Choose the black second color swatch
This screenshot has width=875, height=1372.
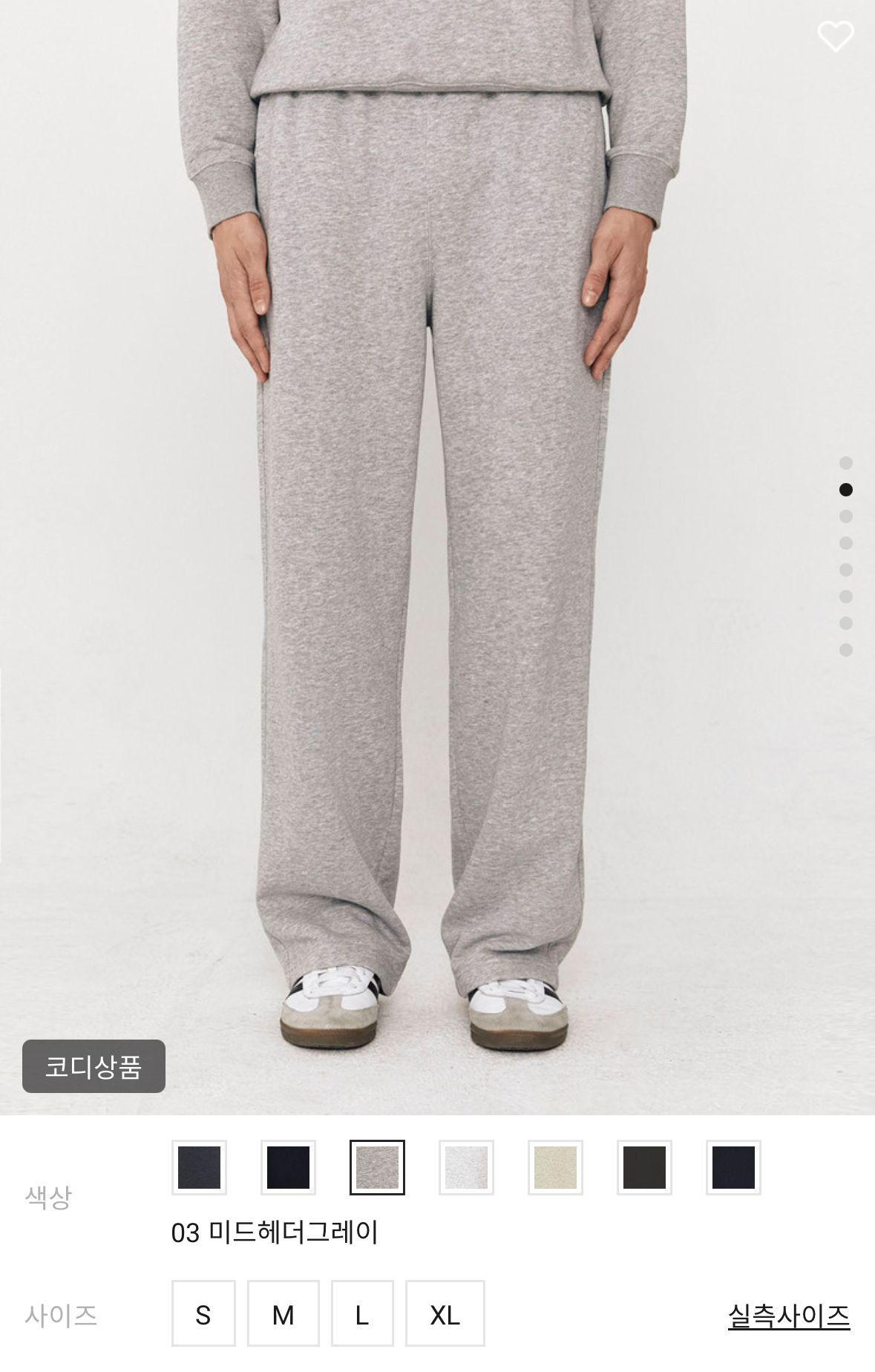tap(288, 1167)
